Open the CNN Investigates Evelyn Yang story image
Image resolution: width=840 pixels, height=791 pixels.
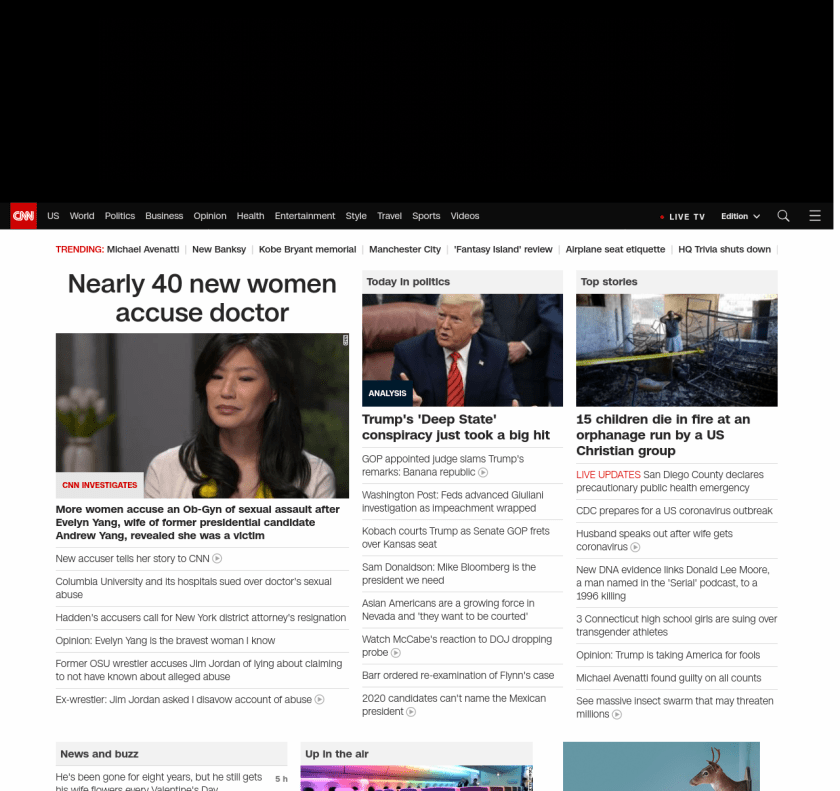coord(202,415)
